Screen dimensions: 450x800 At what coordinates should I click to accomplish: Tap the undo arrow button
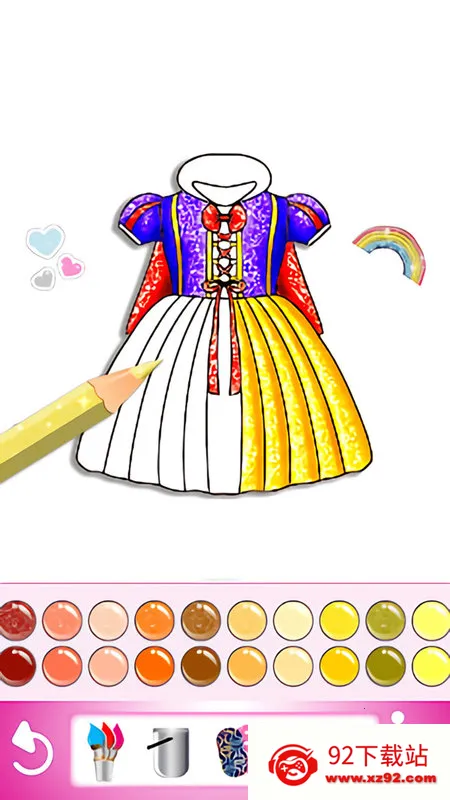point(32,750)
